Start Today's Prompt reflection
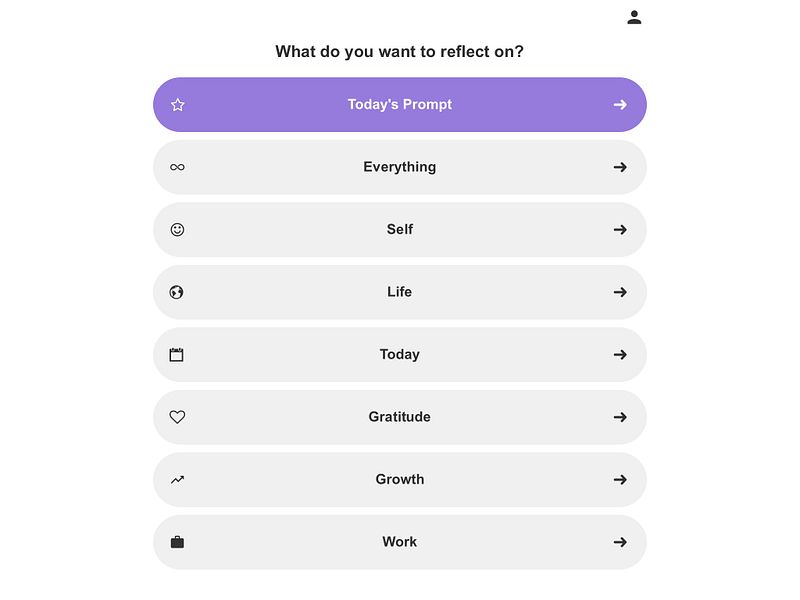 [399, 105]
